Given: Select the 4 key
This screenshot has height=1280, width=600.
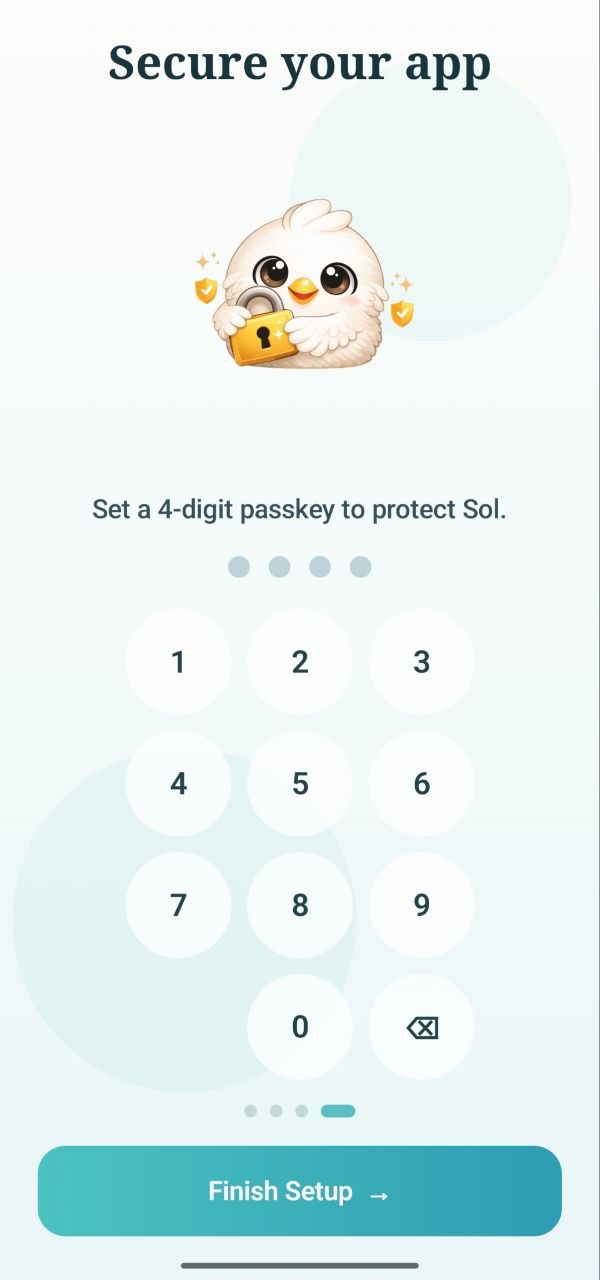Looking at the screenshot, I should tap(178, 783).
